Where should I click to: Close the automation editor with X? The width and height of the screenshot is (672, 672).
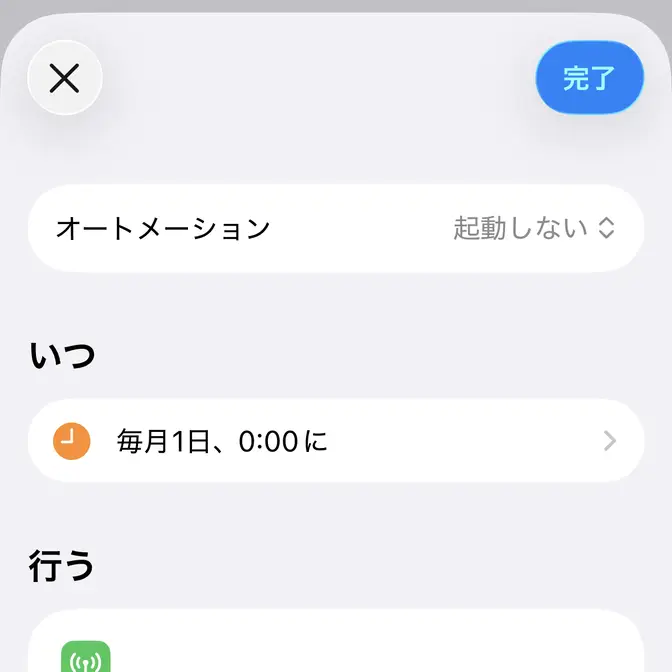65,78
